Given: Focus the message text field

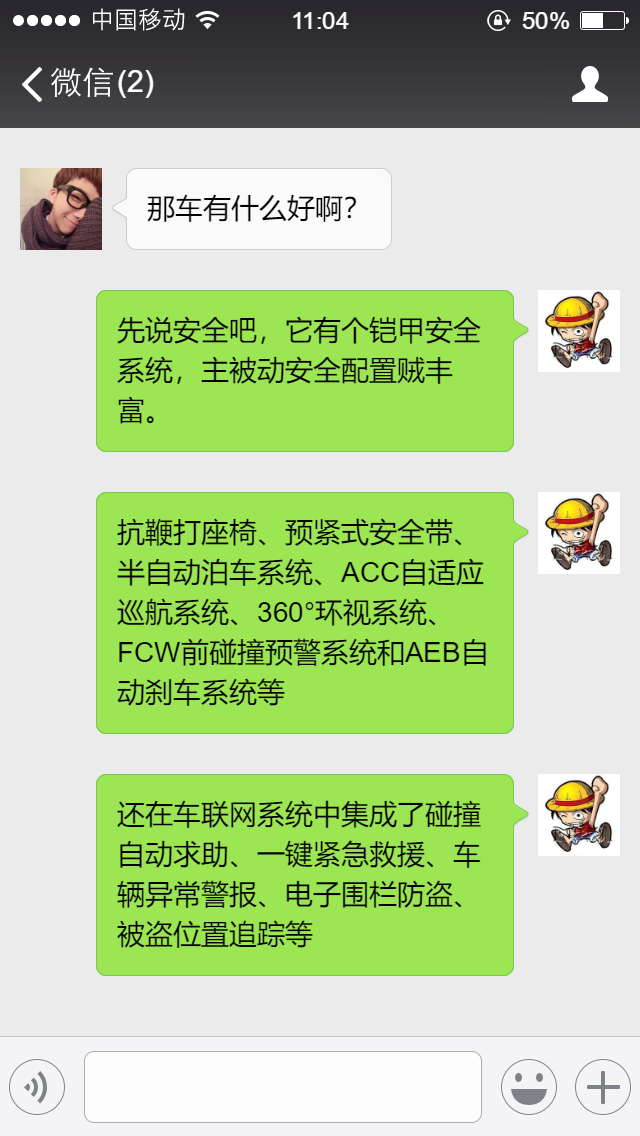Looking at the screenshot, I should [x=282, y=1087].
